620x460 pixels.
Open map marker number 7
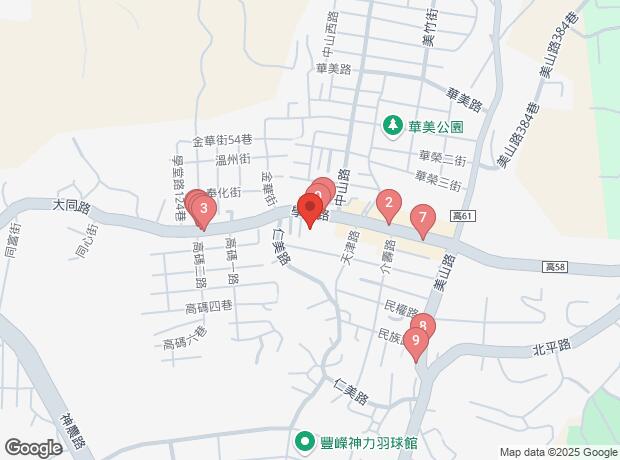[423, 217]
